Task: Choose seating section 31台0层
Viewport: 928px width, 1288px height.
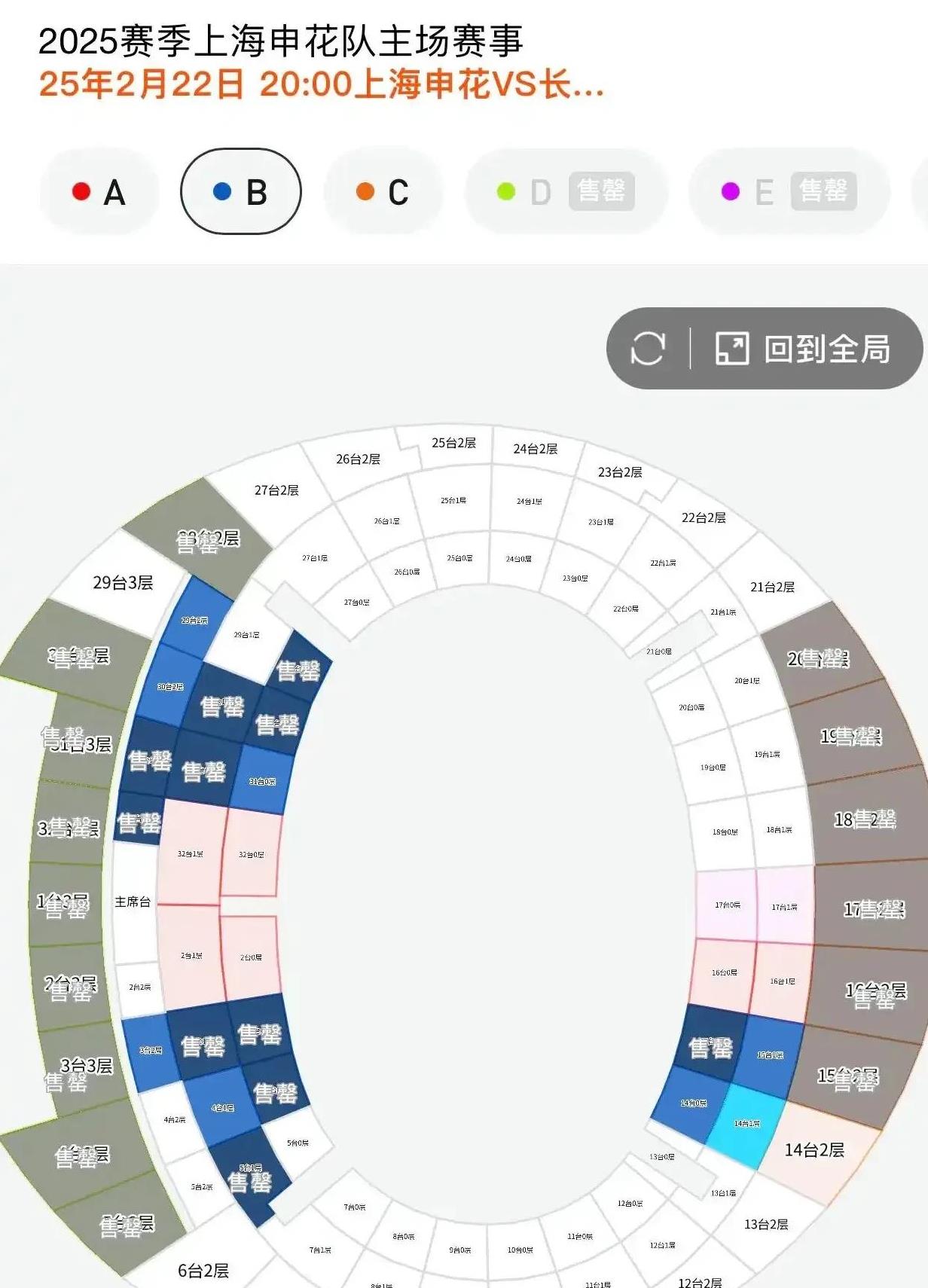Action: click(262, 782)
